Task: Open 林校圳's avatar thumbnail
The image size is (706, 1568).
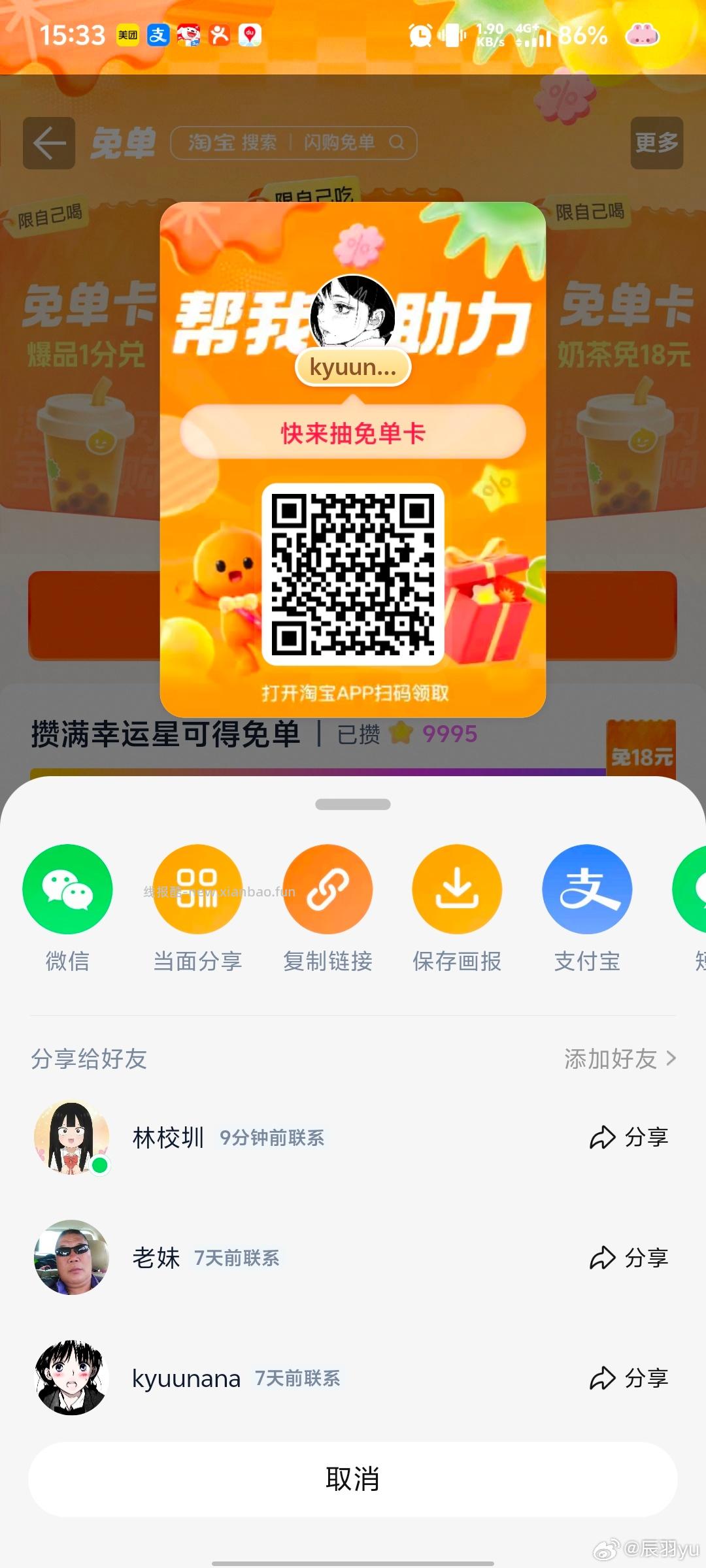Action: (71, 1137)
